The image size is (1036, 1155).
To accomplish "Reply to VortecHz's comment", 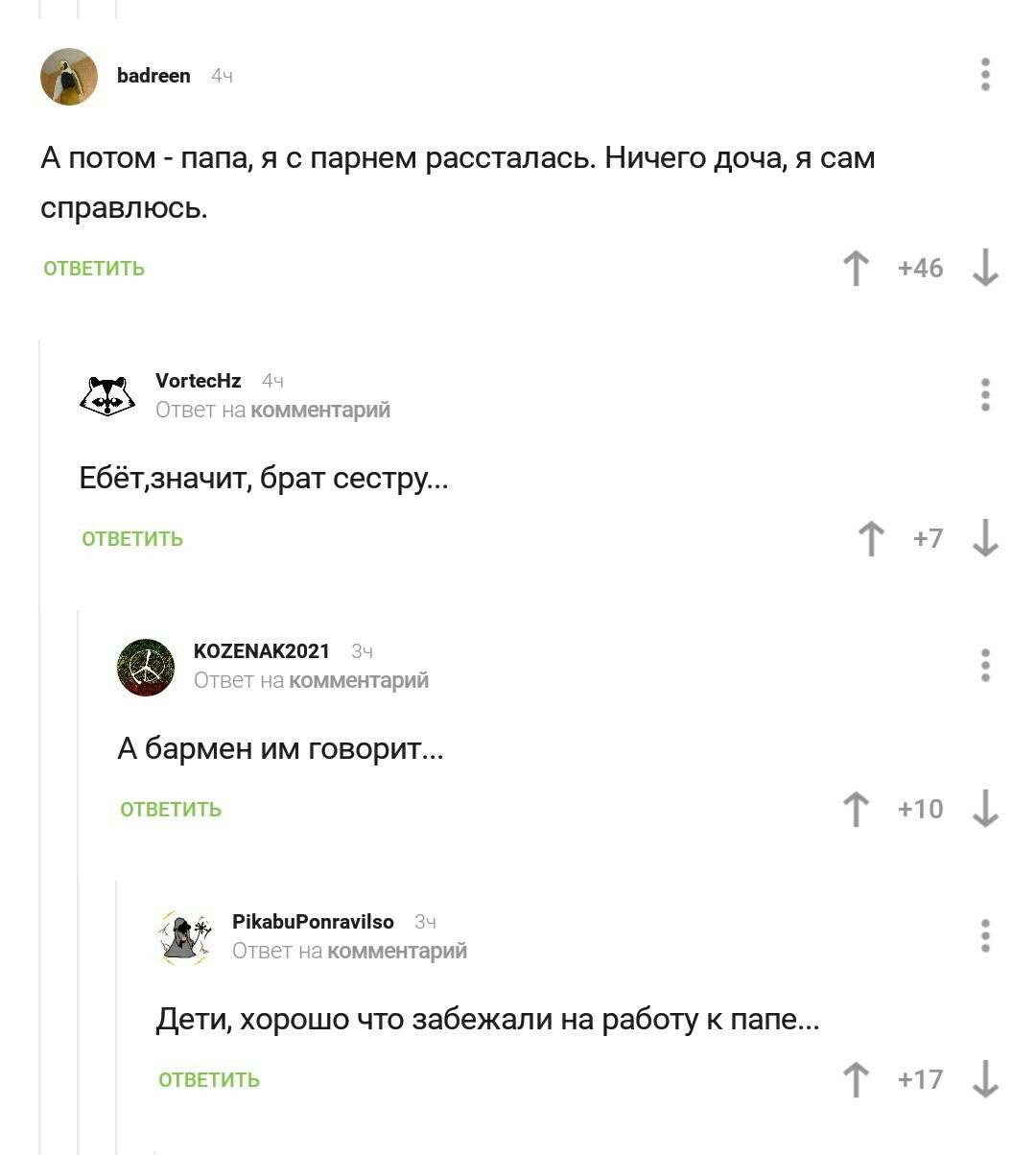I will [x=132, y=539].
